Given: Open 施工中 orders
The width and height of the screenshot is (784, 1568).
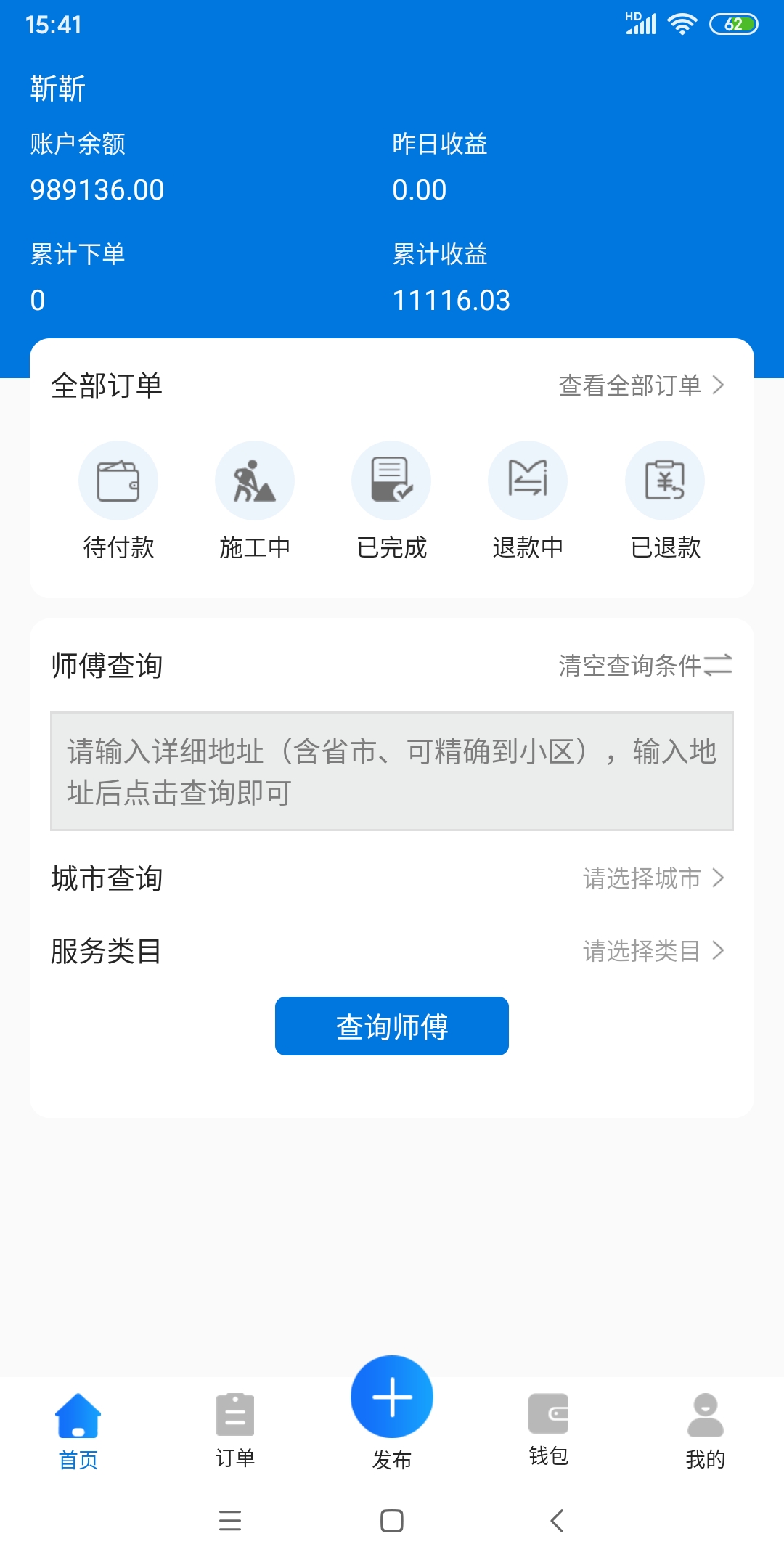Looking at the screenshot, I should click(255, 501).
